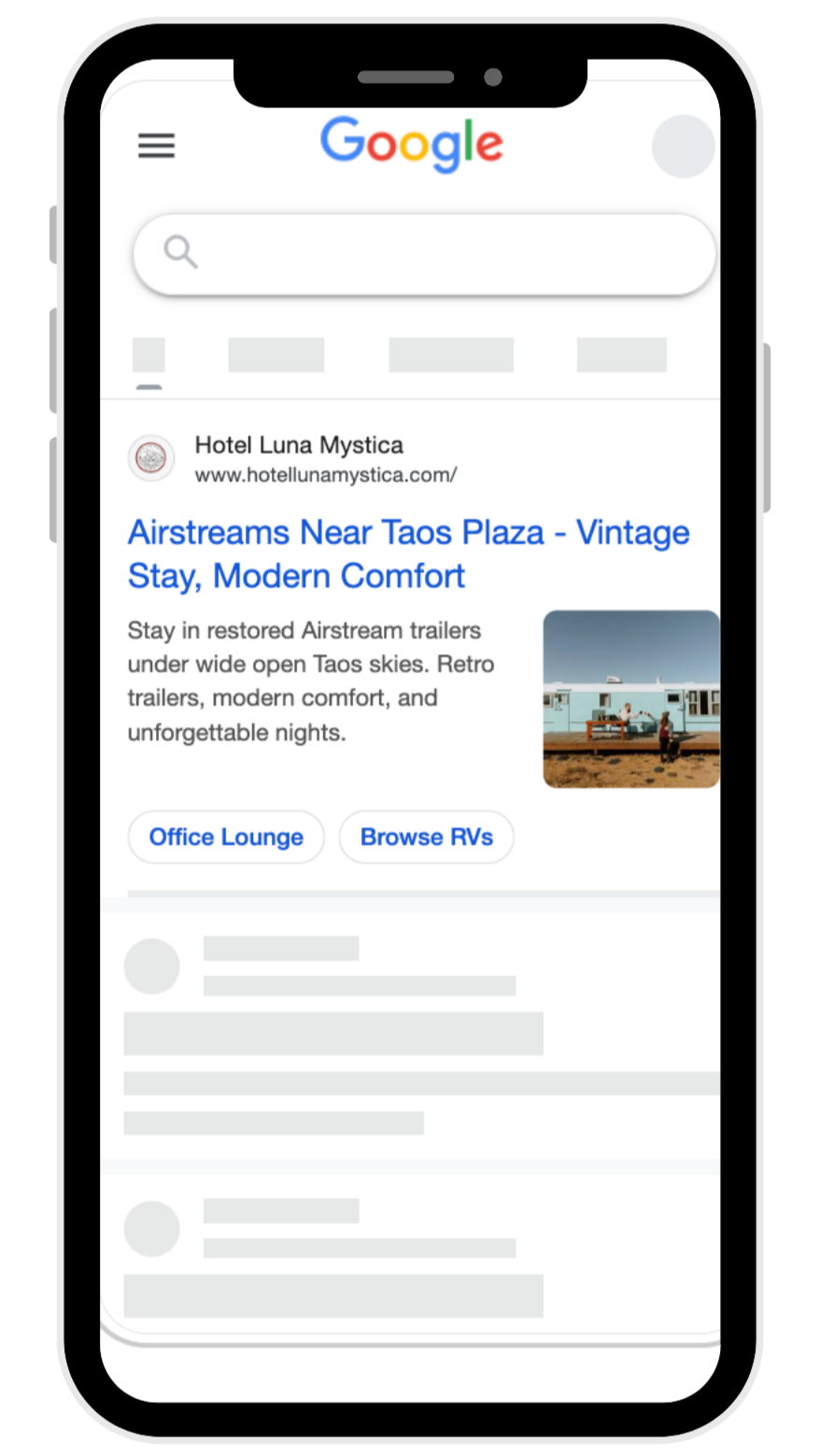
Task: Open the account avatar circle
Action: pyautogui.click(x=684, y=147)
